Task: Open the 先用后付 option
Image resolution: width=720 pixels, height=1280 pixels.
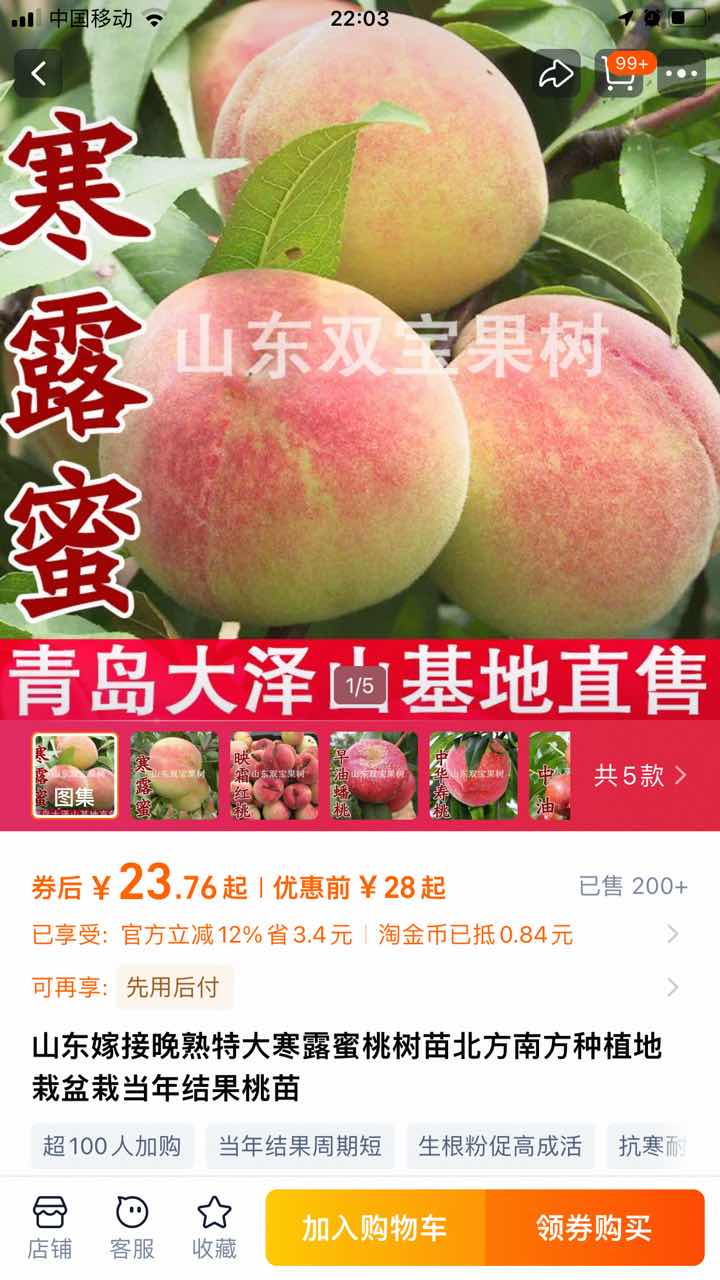Action: [x=174, y=987]
